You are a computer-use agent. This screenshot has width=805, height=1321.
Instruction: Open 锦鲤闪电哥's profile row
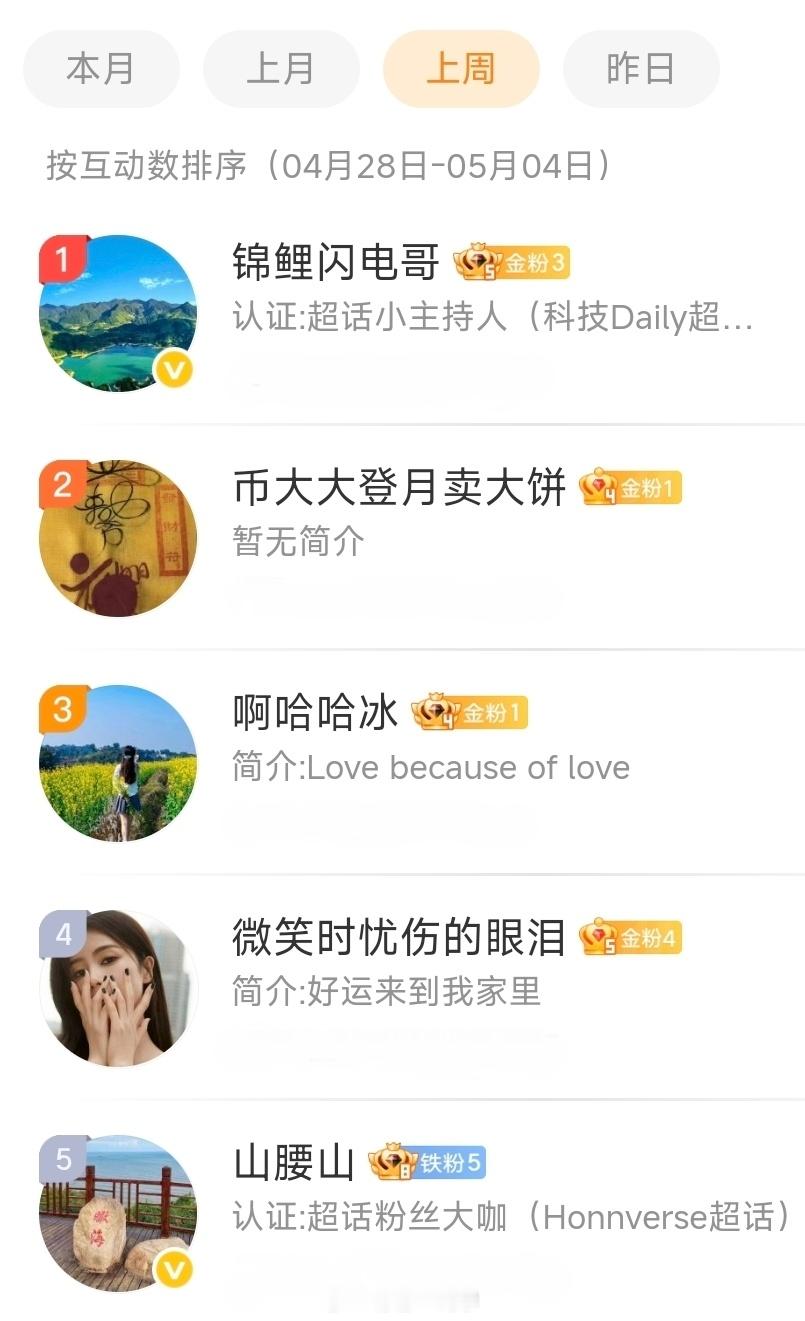(402, 313)
